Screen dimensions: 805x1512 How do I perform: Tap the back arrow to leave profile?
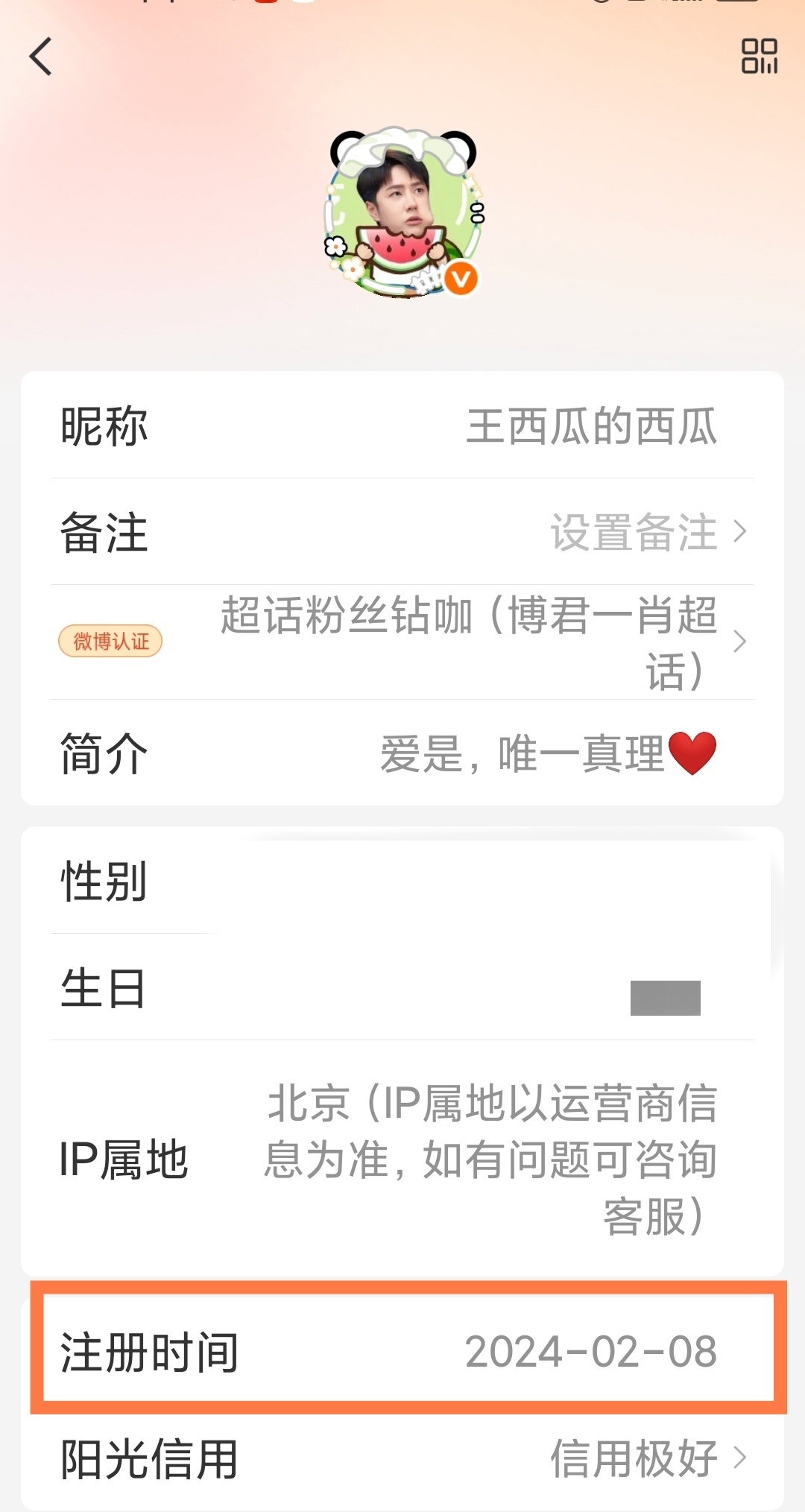click(41, 57)
